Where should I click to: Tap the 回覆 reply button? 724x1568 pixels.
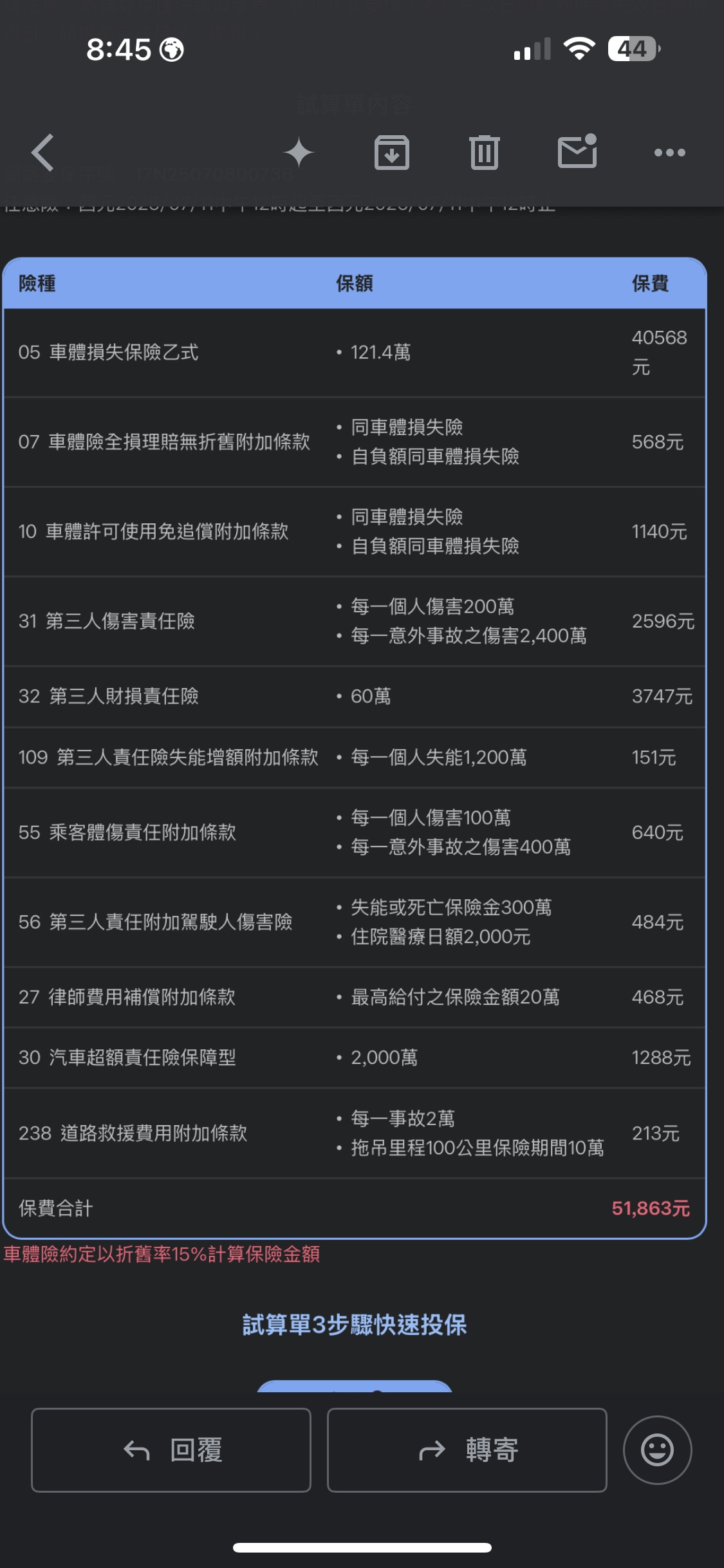point(171,1450)
